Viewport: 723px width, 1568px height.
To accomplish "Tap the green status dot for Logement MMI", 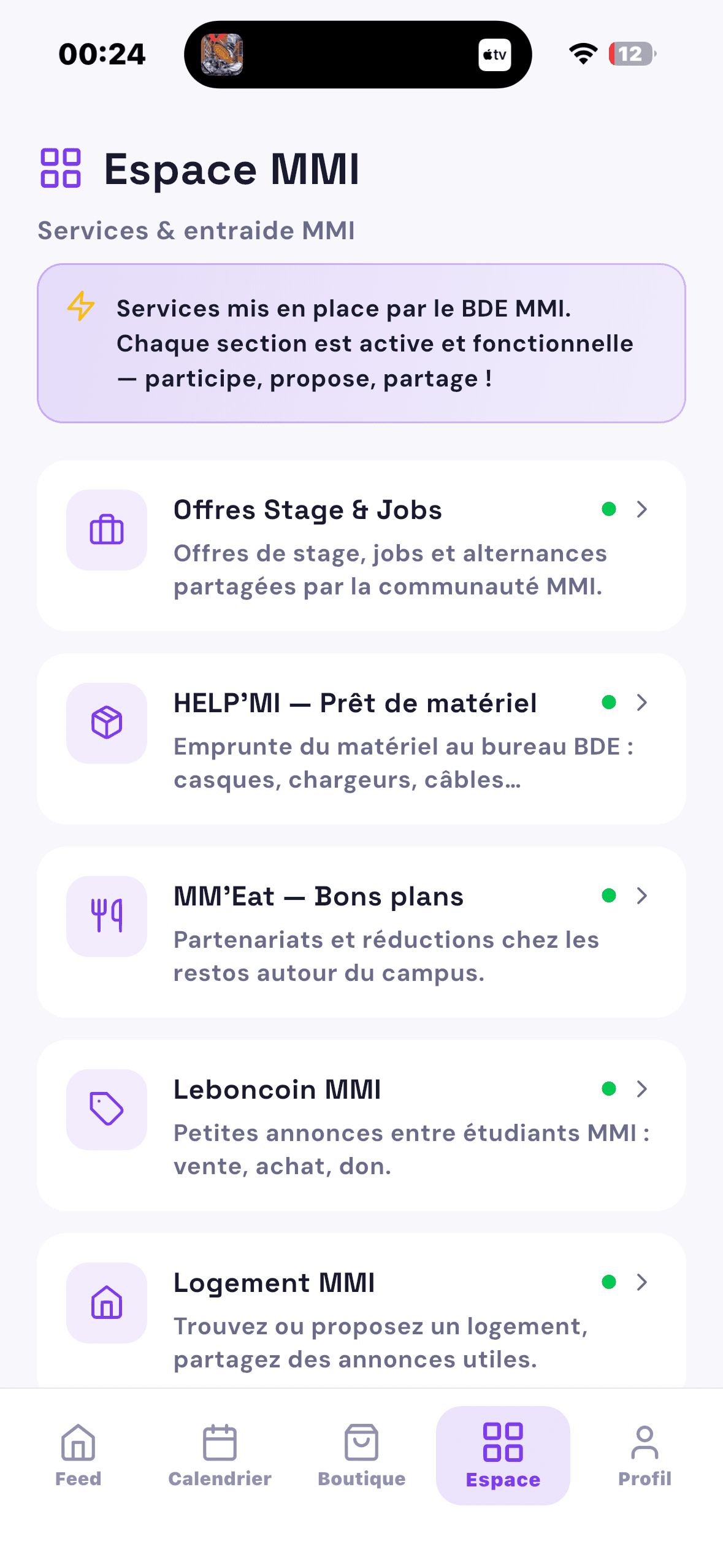I will click(x=609, y=1282).
